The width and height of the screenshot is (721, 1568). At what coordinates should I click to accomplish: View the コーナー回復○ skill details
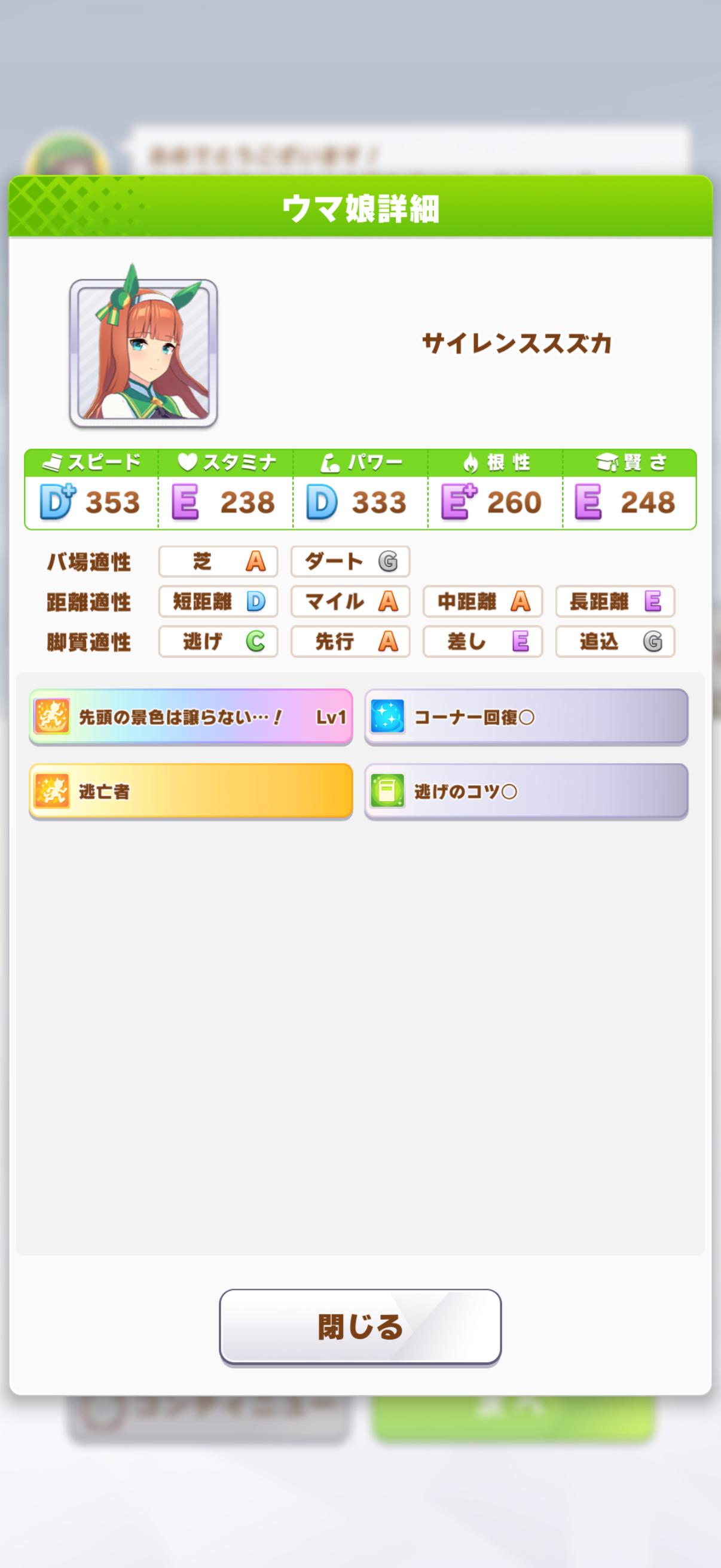coord(526,716)
